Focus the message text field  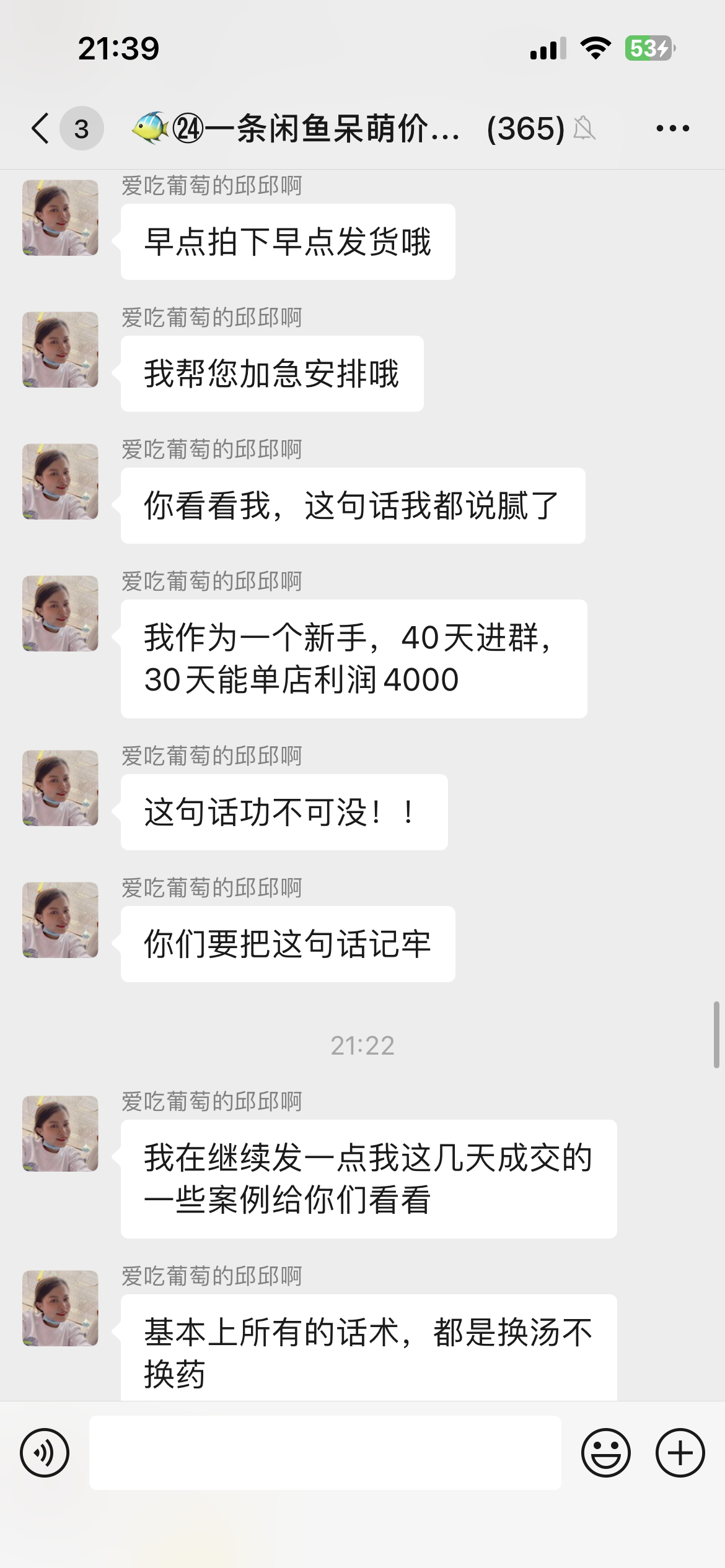pos(325,1453)
